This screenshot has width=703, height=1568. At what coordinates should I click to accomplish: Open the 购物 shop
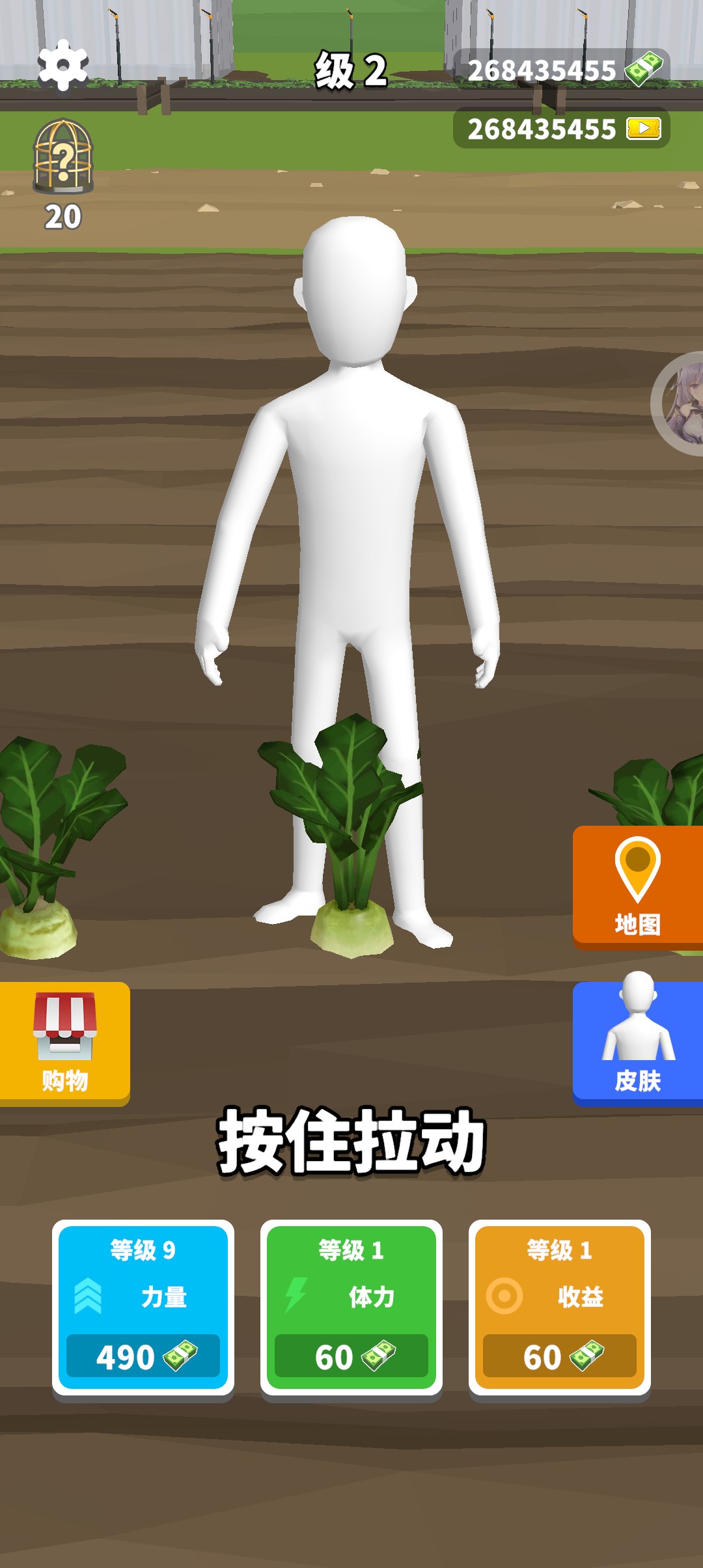point(64,1043)
